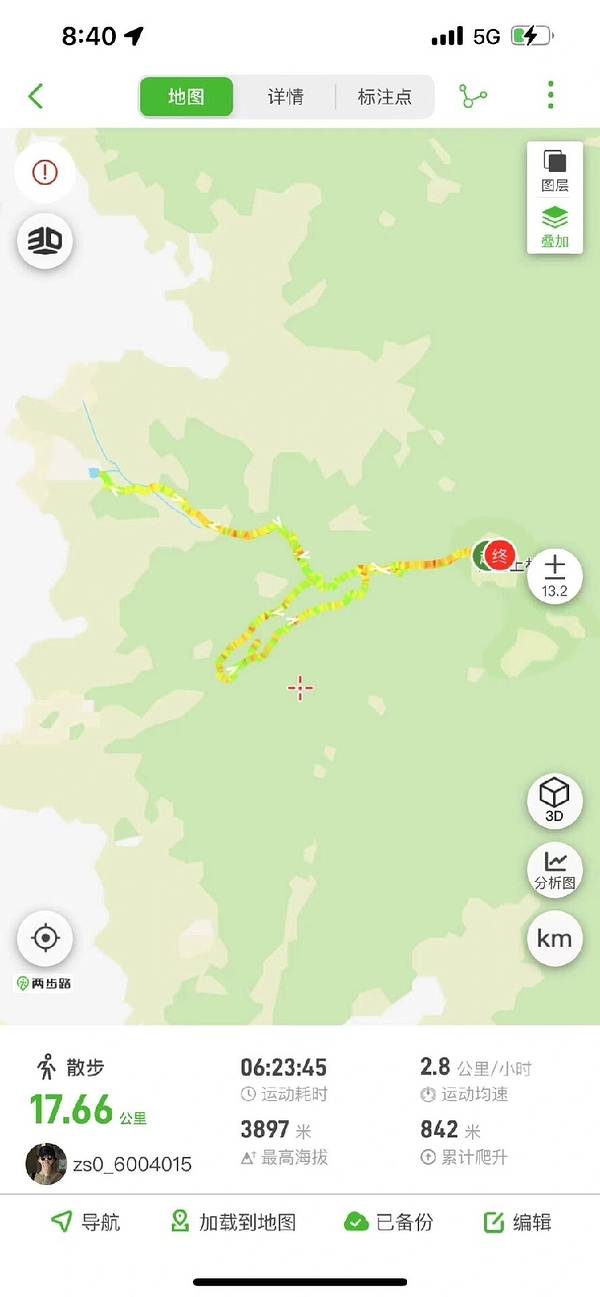Tap the 13.2 zoom level control
600x1297 pixels.
pos(554,576)
